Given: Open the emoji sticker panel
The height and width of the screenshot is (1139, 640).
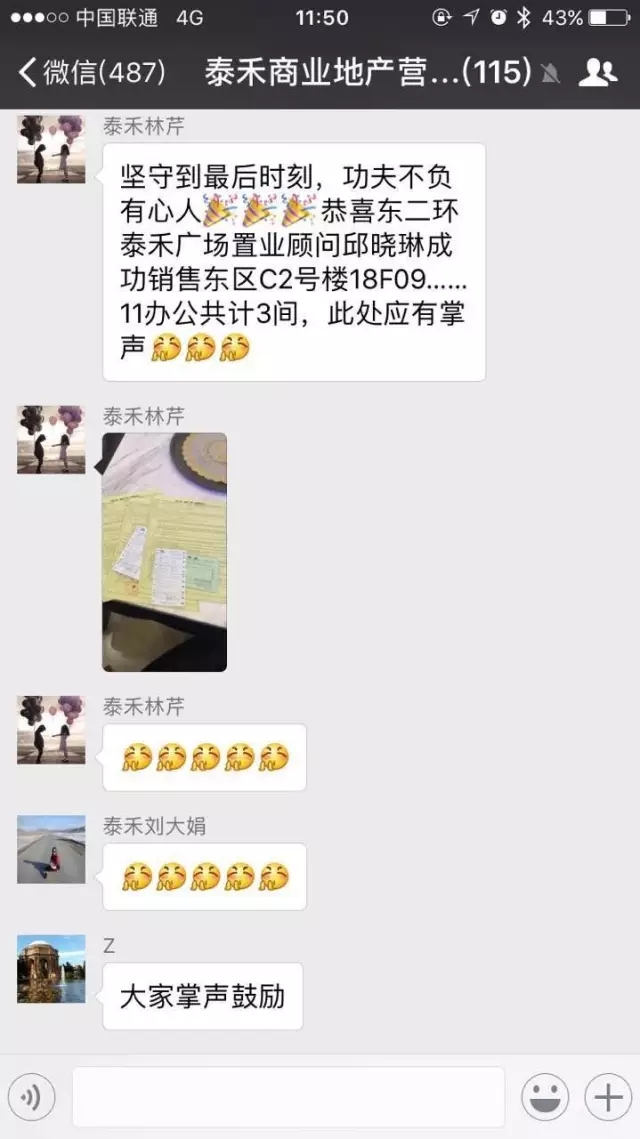Looking at the screenshot, I should pyautogui.click(x=545, y=1098).
